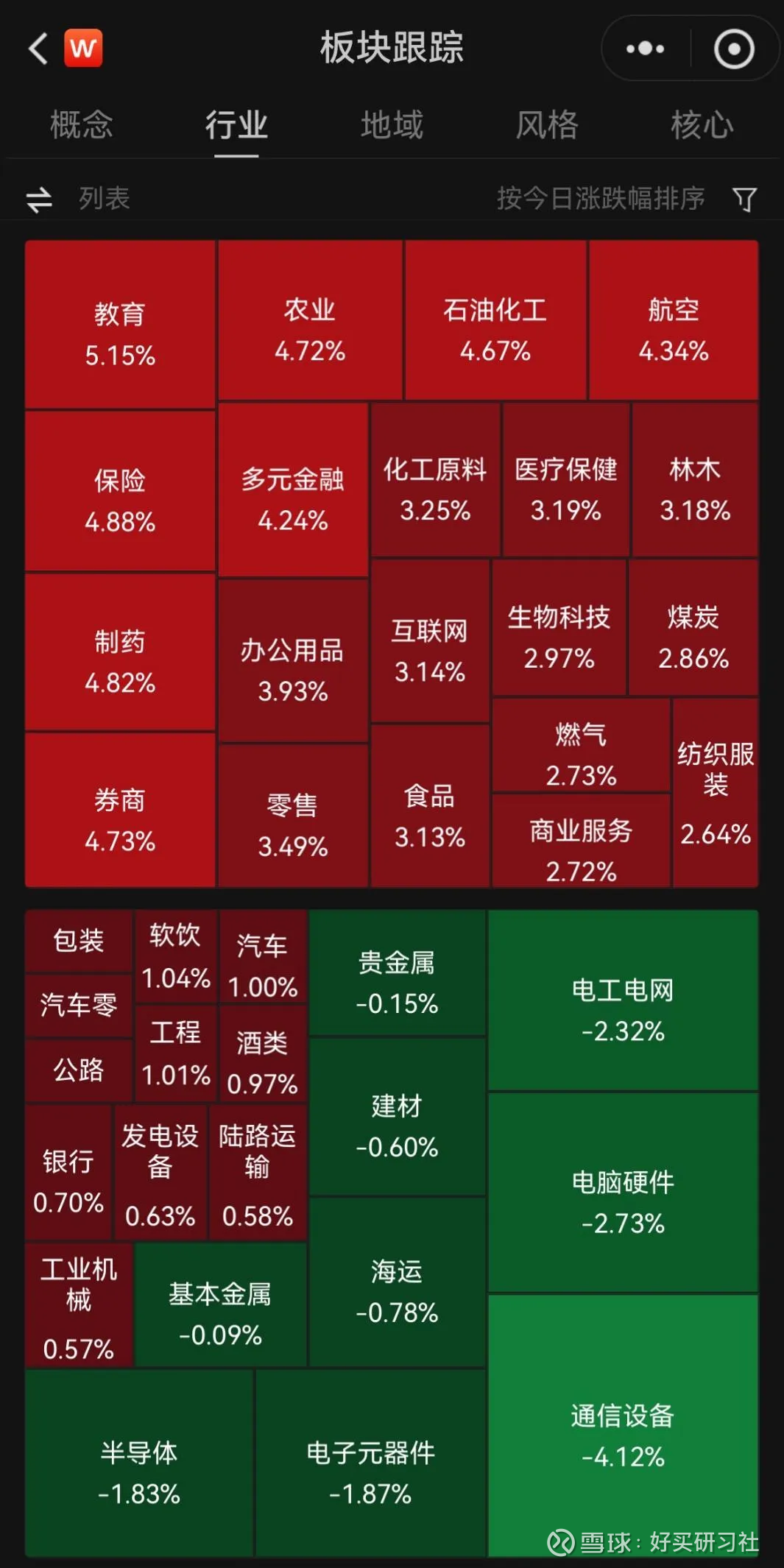The height and width of the screenshot is (1568, 784).
Task: Select the 电脑硬件 sector block
Action: click(x=623, y=1193)
